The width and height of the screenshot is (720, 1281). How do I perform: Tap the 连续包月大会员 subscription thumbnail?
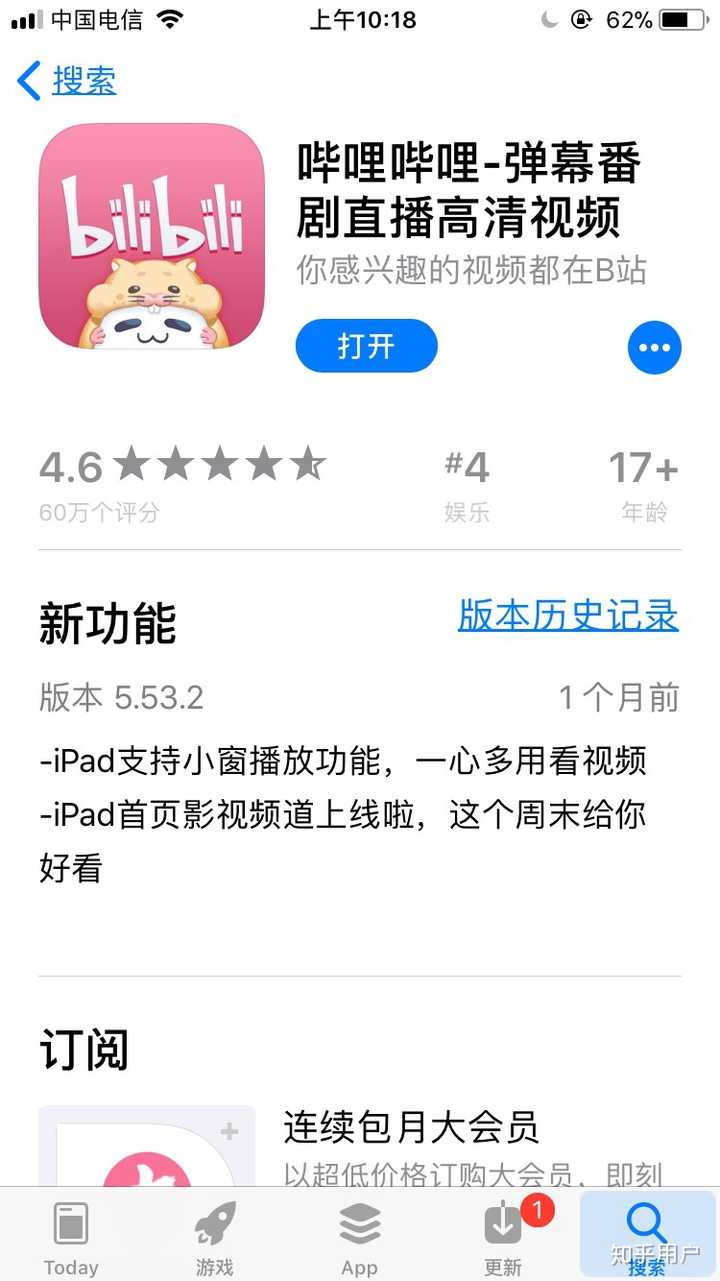click(146, 1150)
